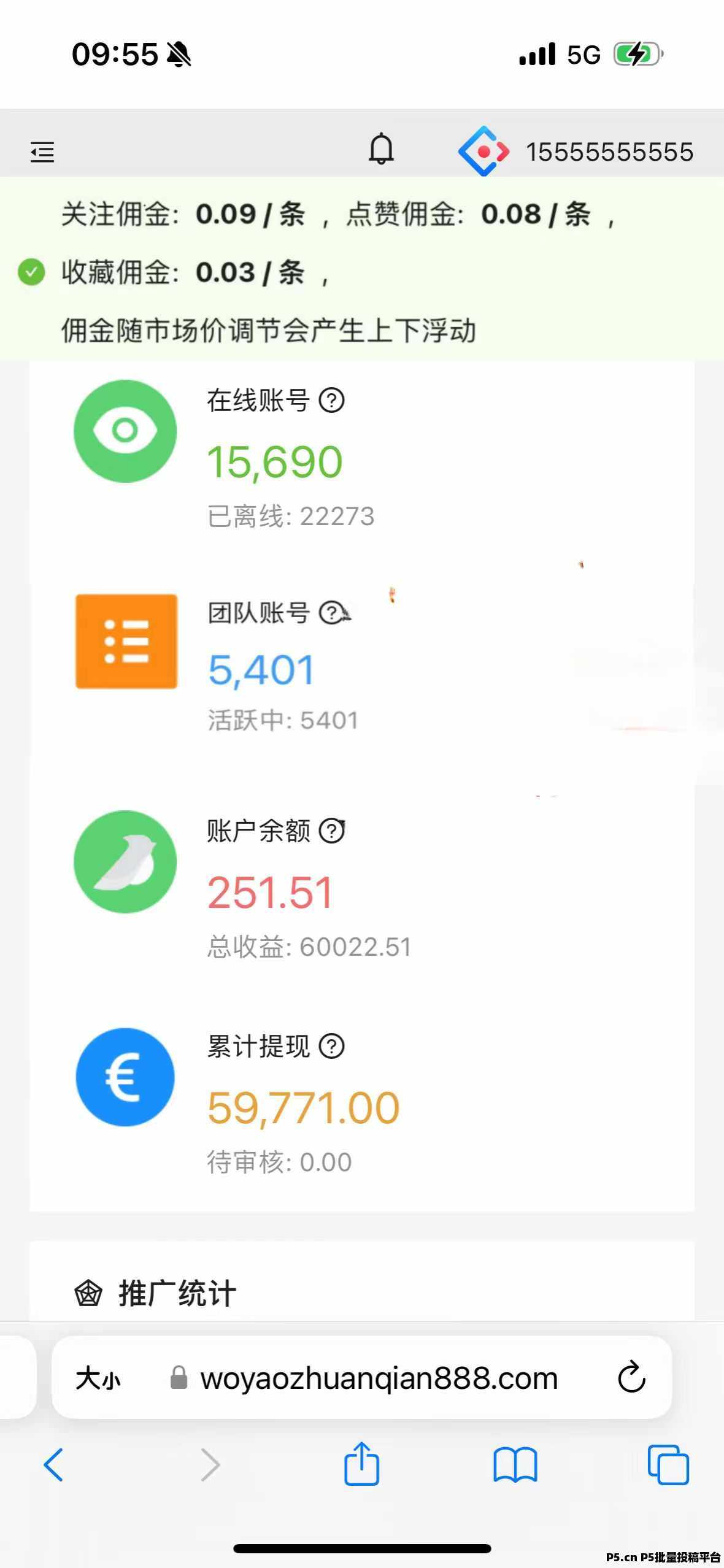Show help for 在线账号
The height and width of the screenshot is (1568, 724).
(x=332, y=401)
